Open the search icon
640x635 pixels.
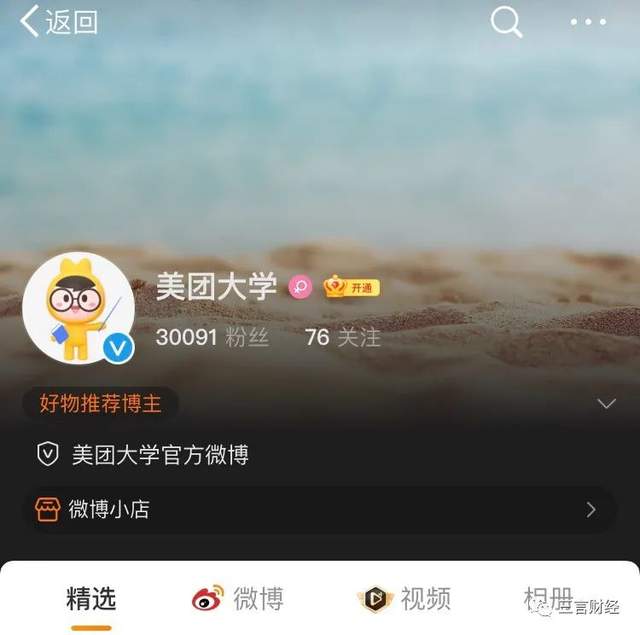506,21
